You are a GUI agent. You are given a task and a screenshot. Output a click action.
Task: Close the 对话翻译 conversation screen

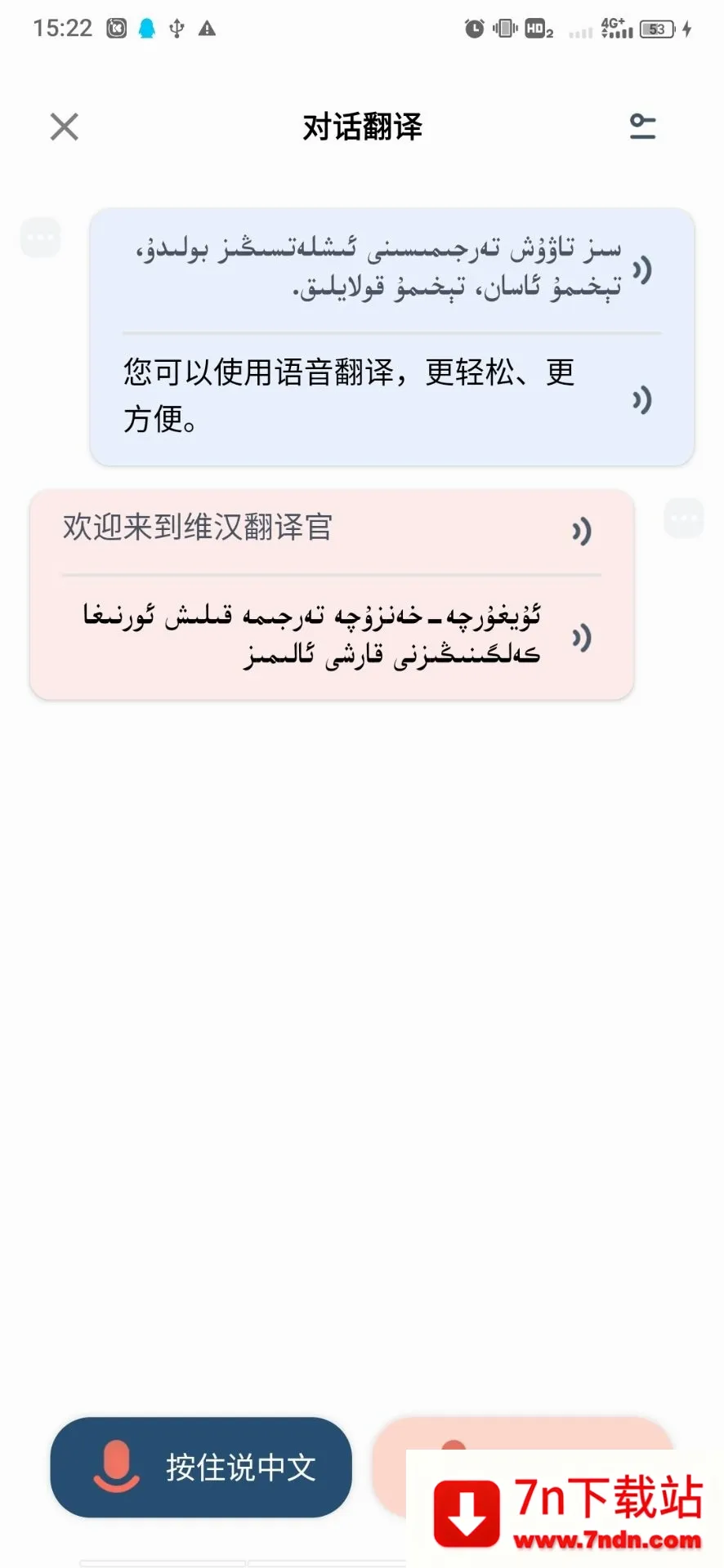(x=65, y=127)
